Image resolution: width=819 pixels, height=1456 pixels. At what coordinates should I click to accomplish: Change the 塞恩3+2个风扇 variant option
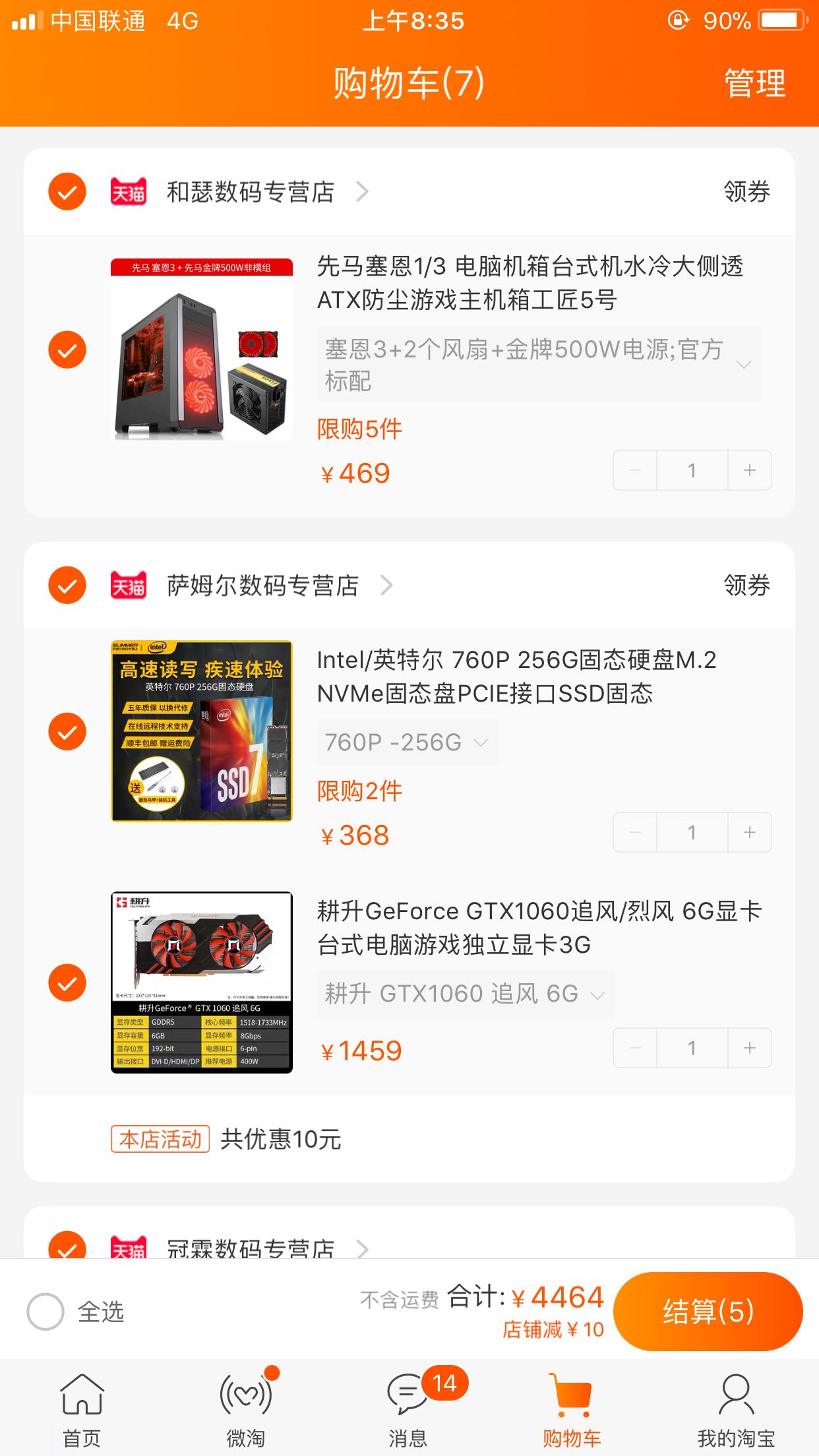tap(538, 365)
